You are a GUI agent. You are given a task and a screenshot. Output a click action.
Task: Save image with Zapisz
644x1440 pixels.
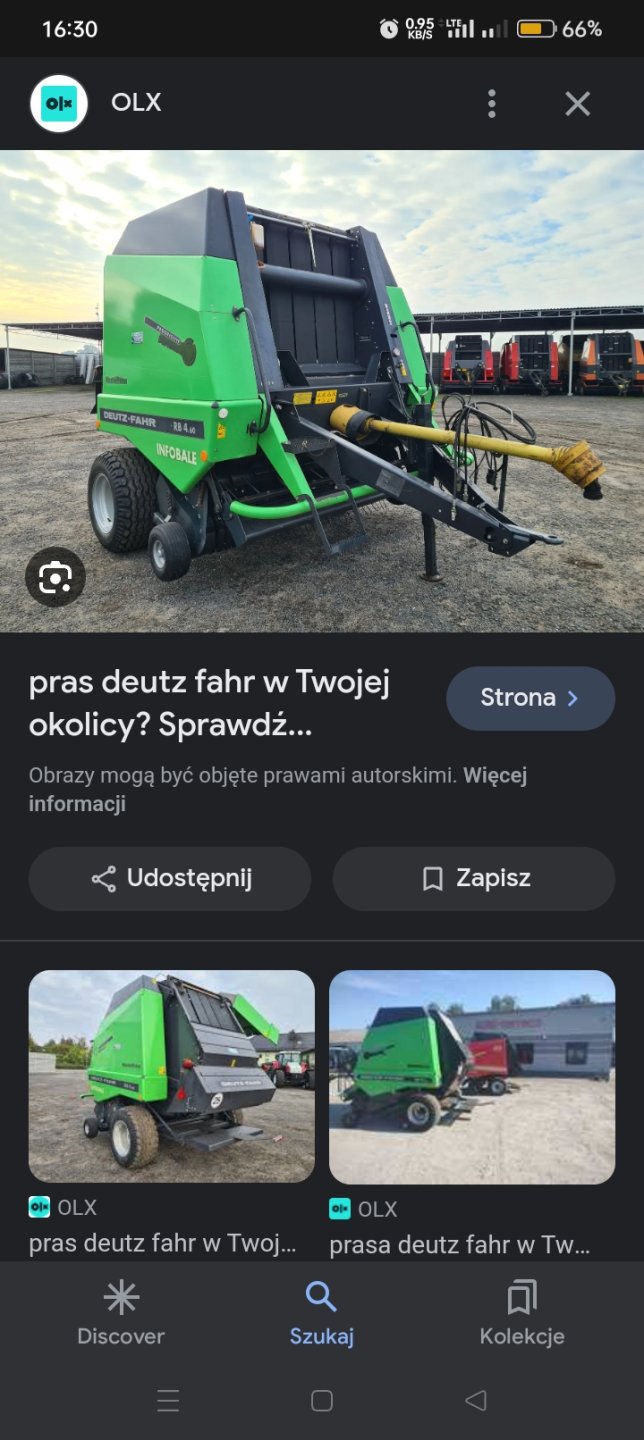[x=474, y=879]
